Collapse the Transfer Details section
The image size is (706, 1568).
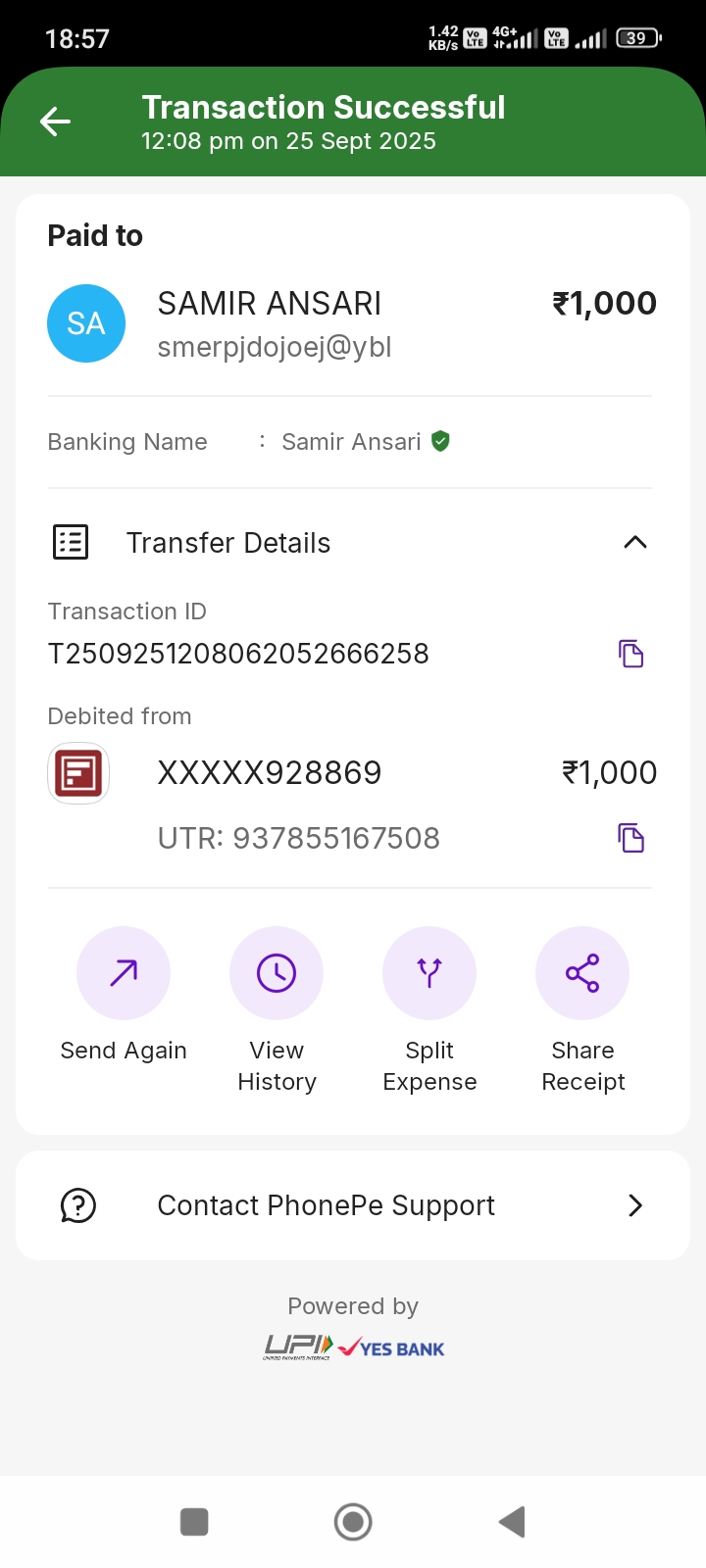tap(634, 542)
